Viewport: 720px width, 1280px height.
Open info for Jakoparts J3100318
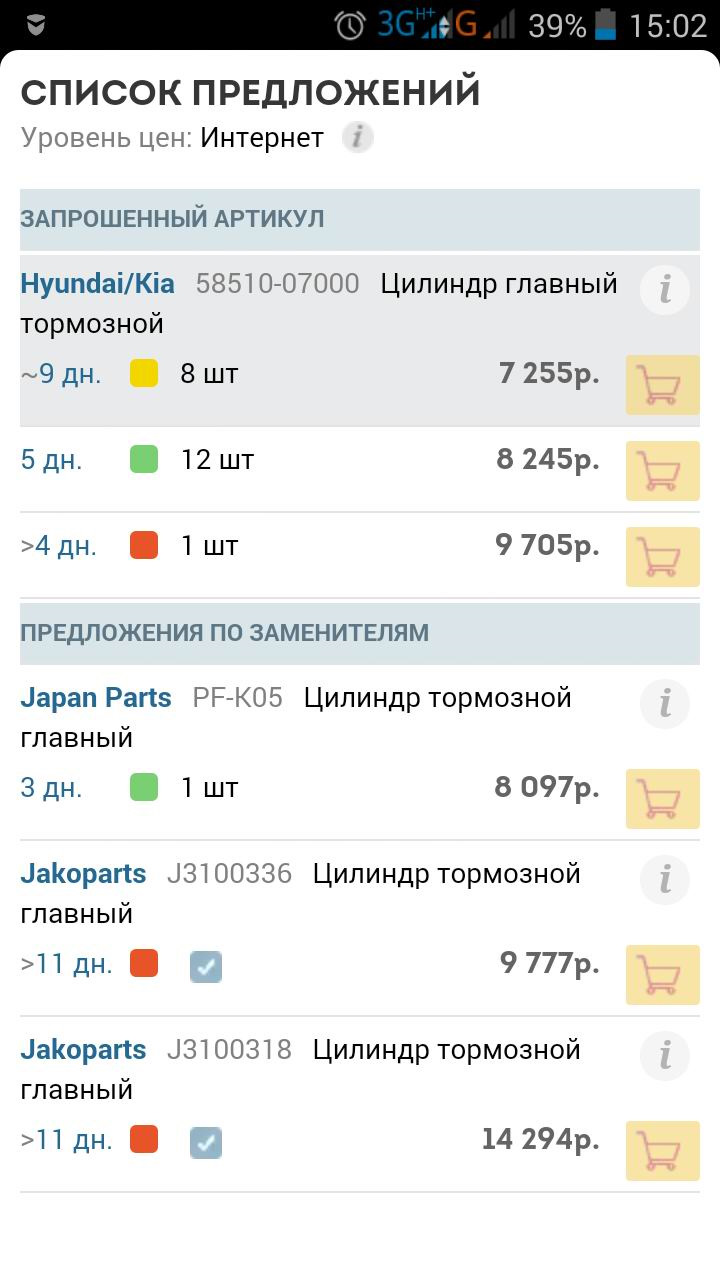pyautogui.click(x=663, y=1057)
